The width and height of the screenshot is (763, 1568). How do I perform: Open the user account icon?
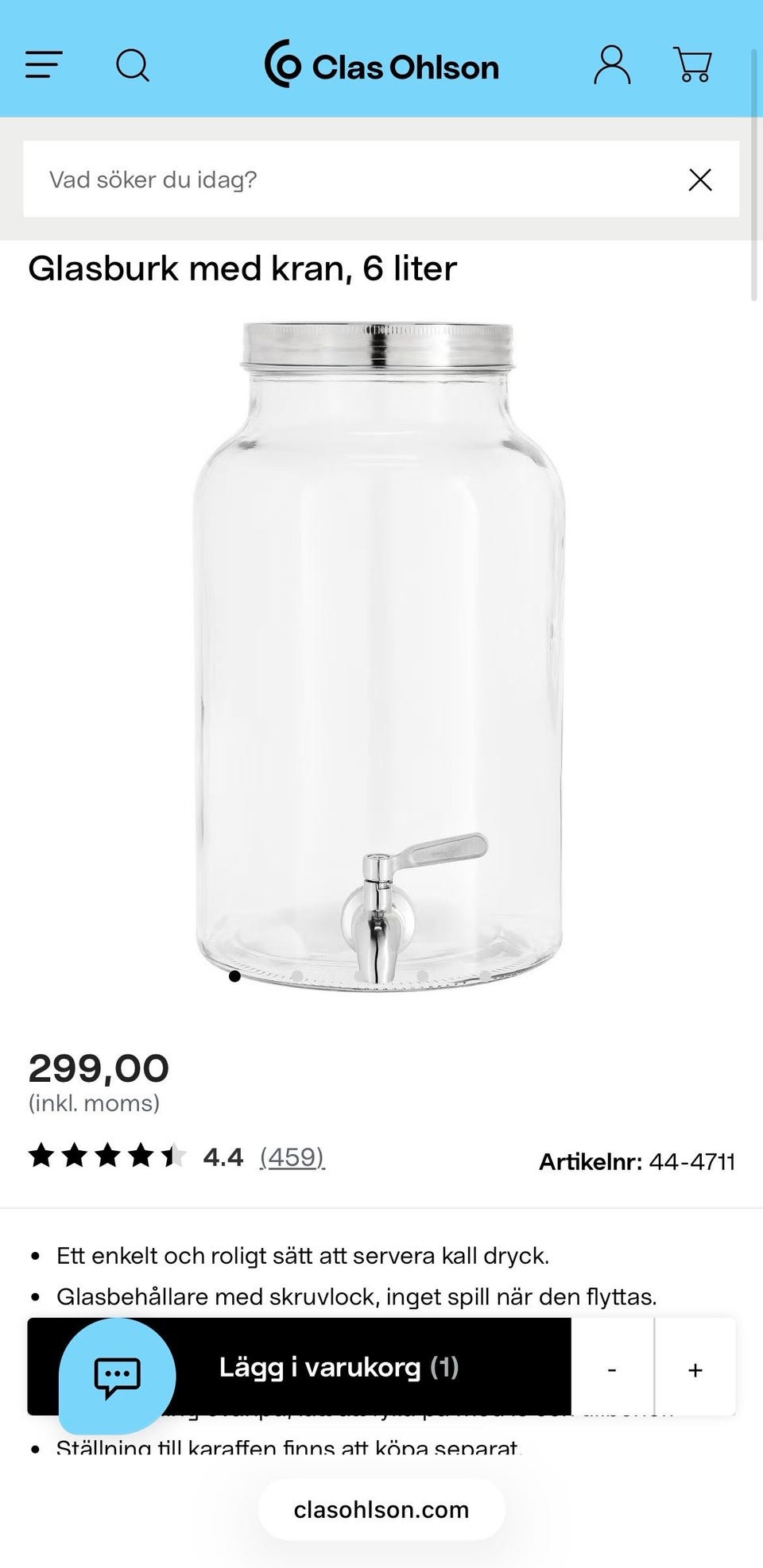coord(612,65)
